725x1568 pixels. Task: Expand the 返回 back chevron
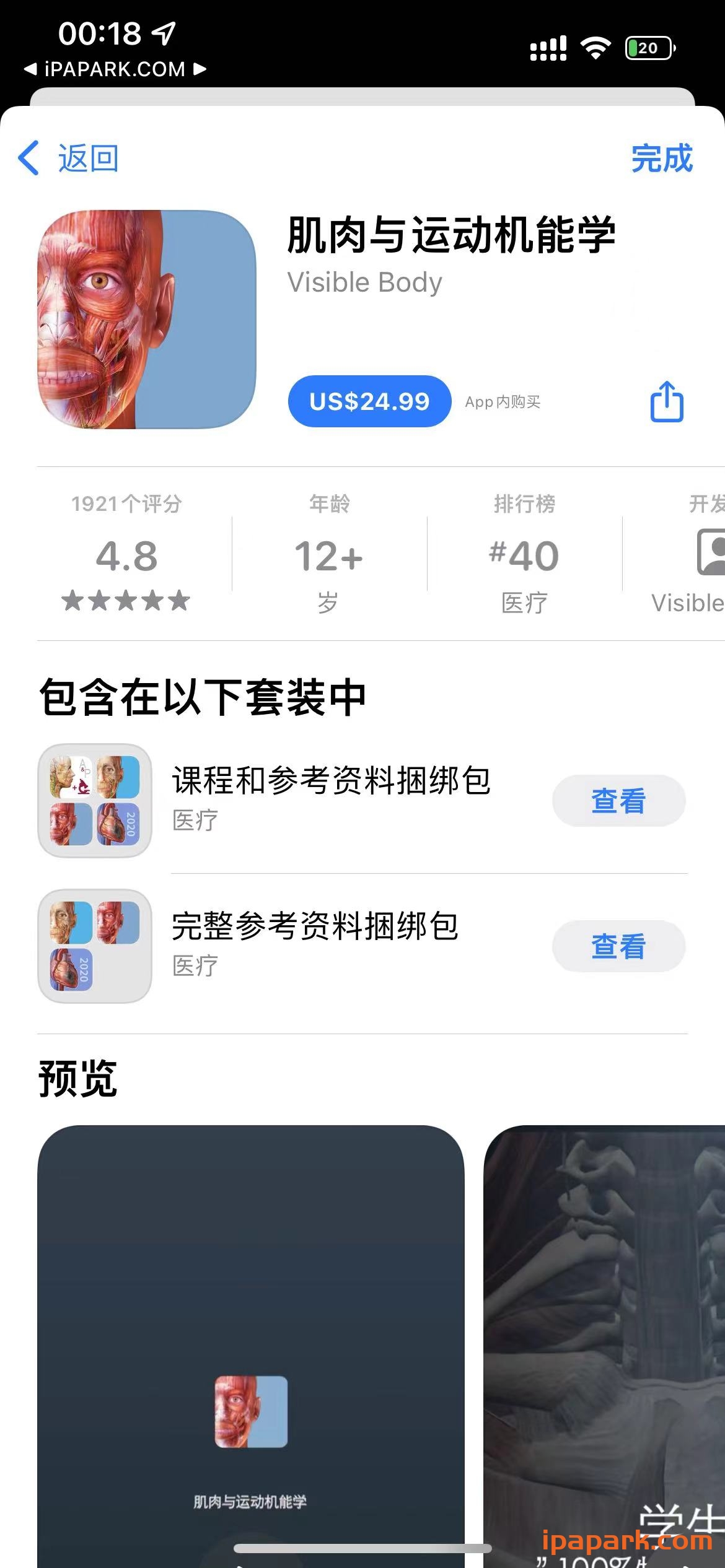tap(29, 159)
